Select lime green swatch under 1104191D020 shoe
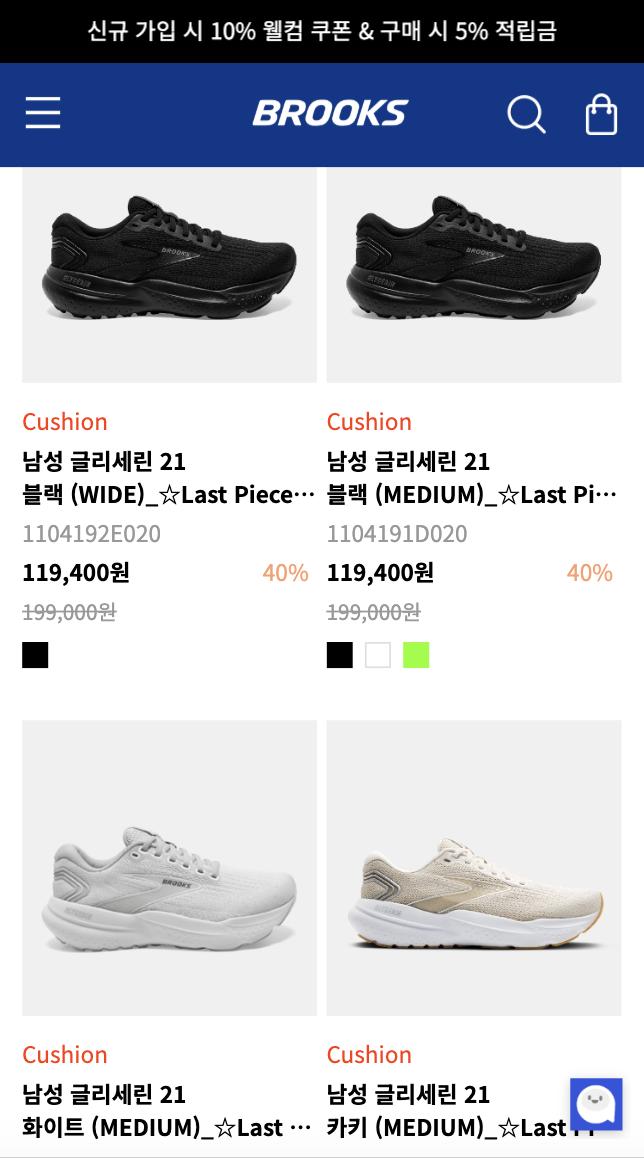 click(416, 655)
